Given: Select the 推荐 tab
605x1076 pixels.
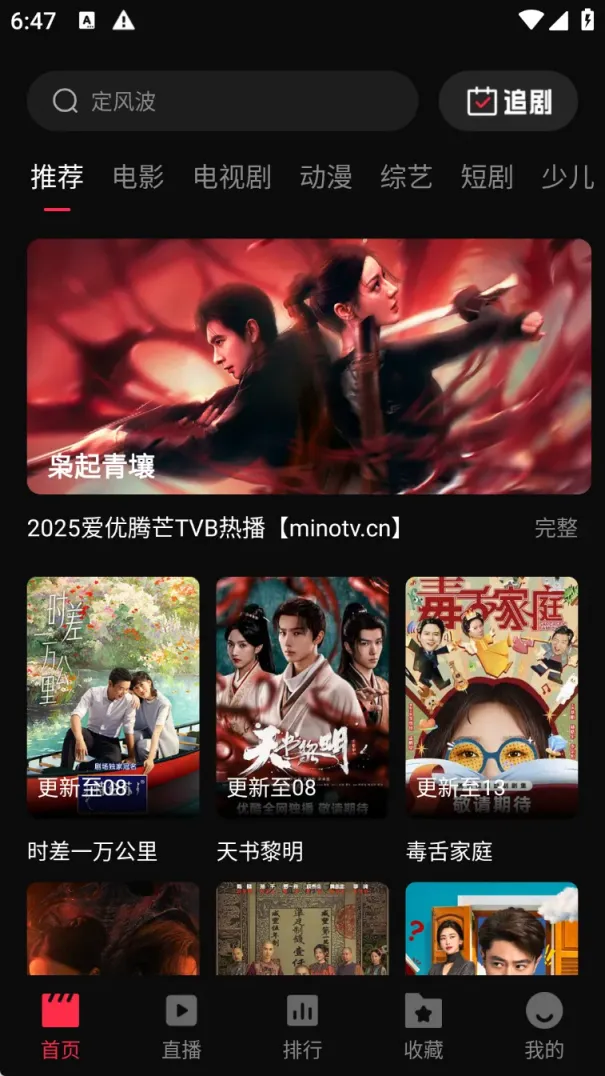Looking at the screenshot, I should click(57, 177).
